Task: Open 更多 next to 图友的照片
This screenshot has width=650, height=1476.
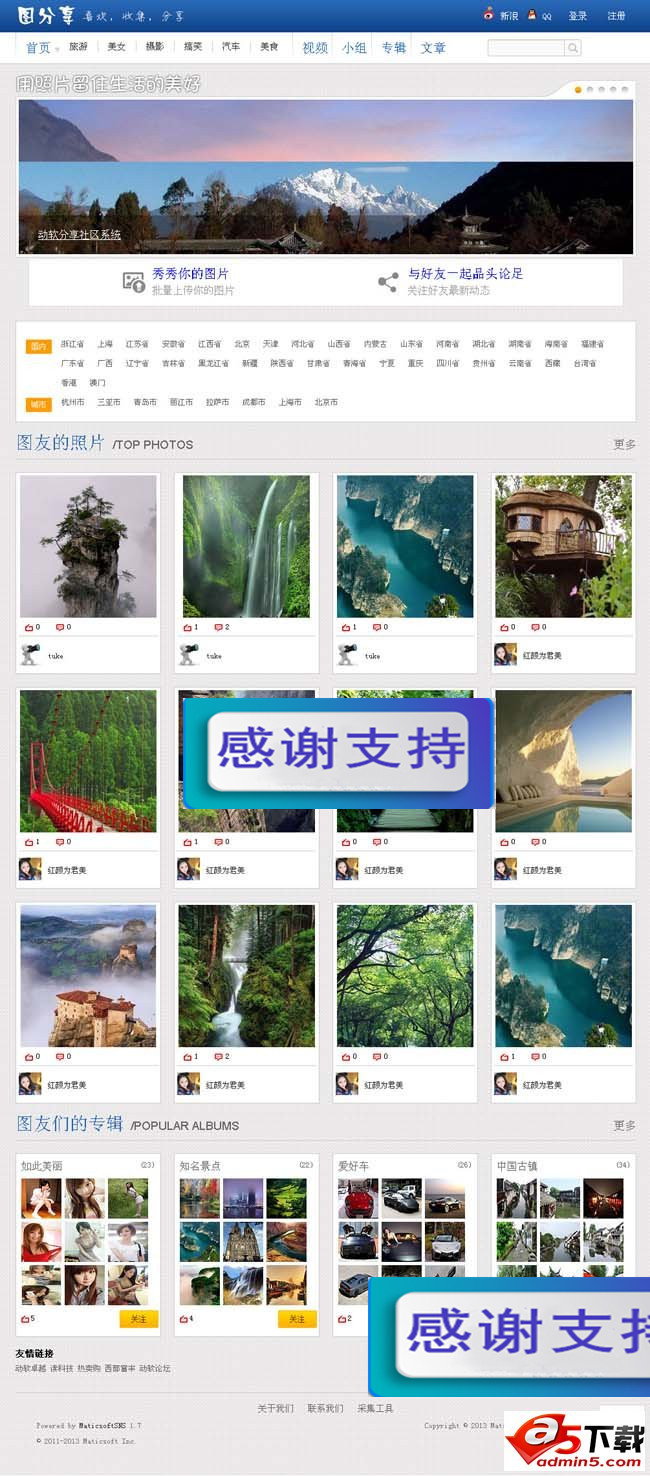Action: click(624, 444)
